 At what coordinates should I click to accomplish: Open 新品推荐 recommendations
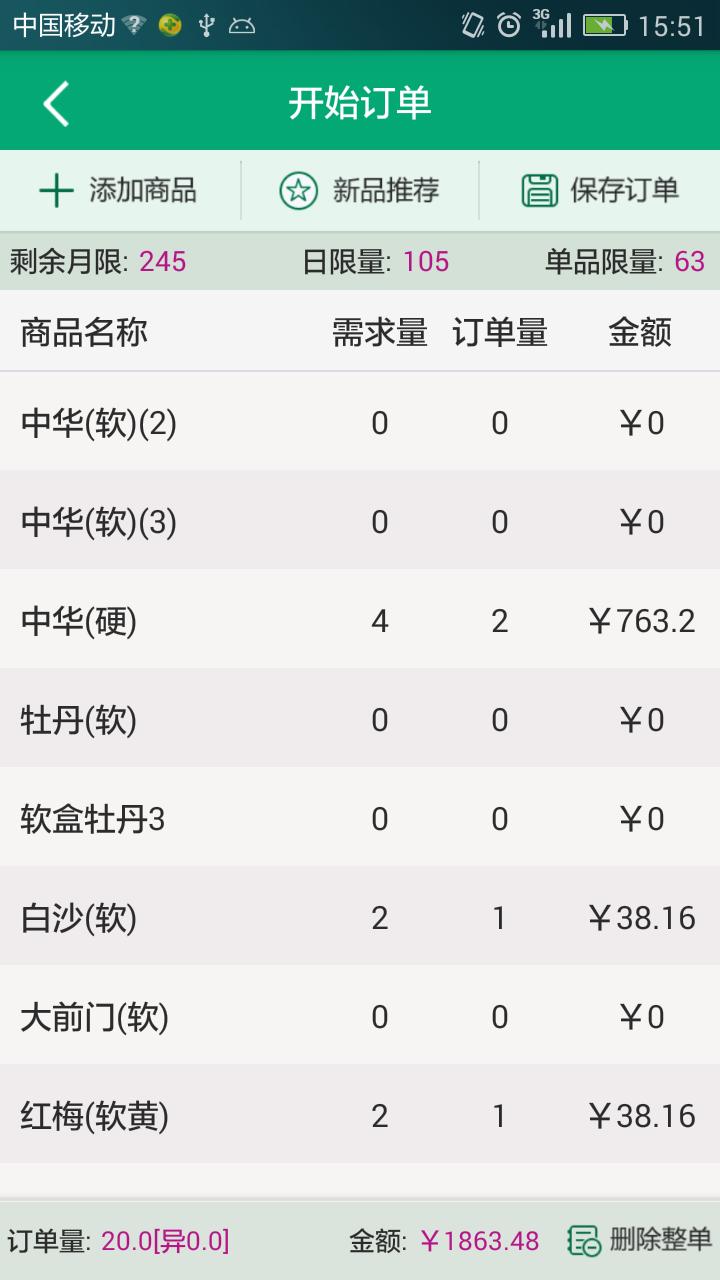click(x=359, y=190)
